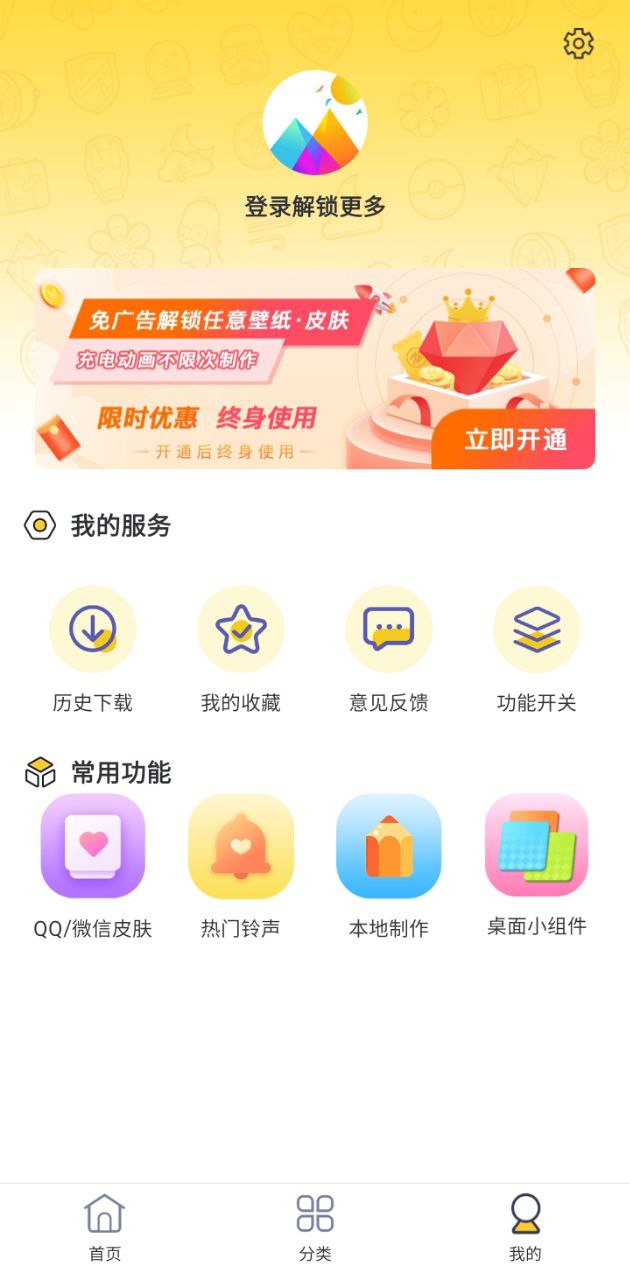Switch to the 分类 category tab
This screenshot has width=630, height=1280.
(x=315, y=1227)
